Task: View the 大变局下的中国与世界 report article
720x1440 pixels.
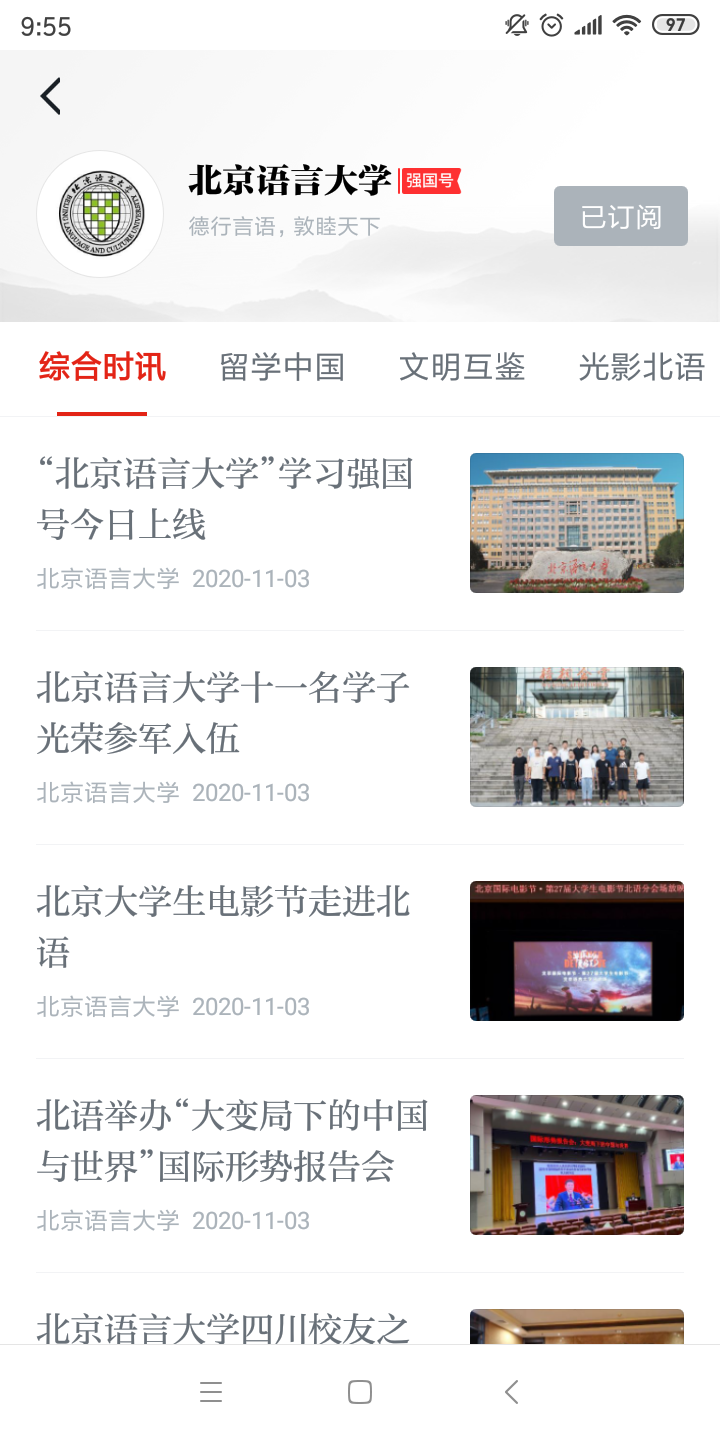Action: pyautogui.click(x=232, y=1141)
